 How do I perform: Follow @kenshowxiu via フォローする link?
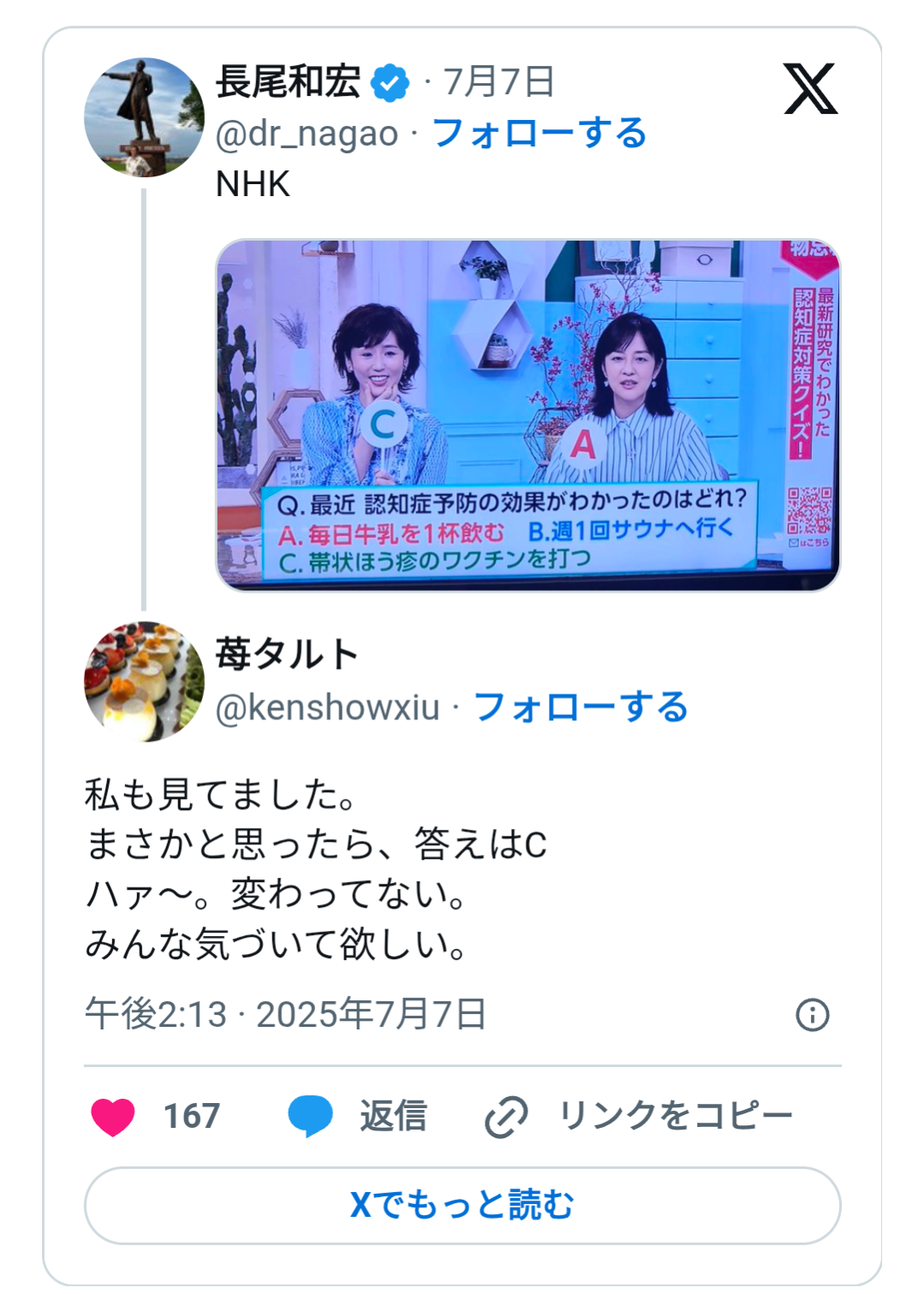click(581, 707)
